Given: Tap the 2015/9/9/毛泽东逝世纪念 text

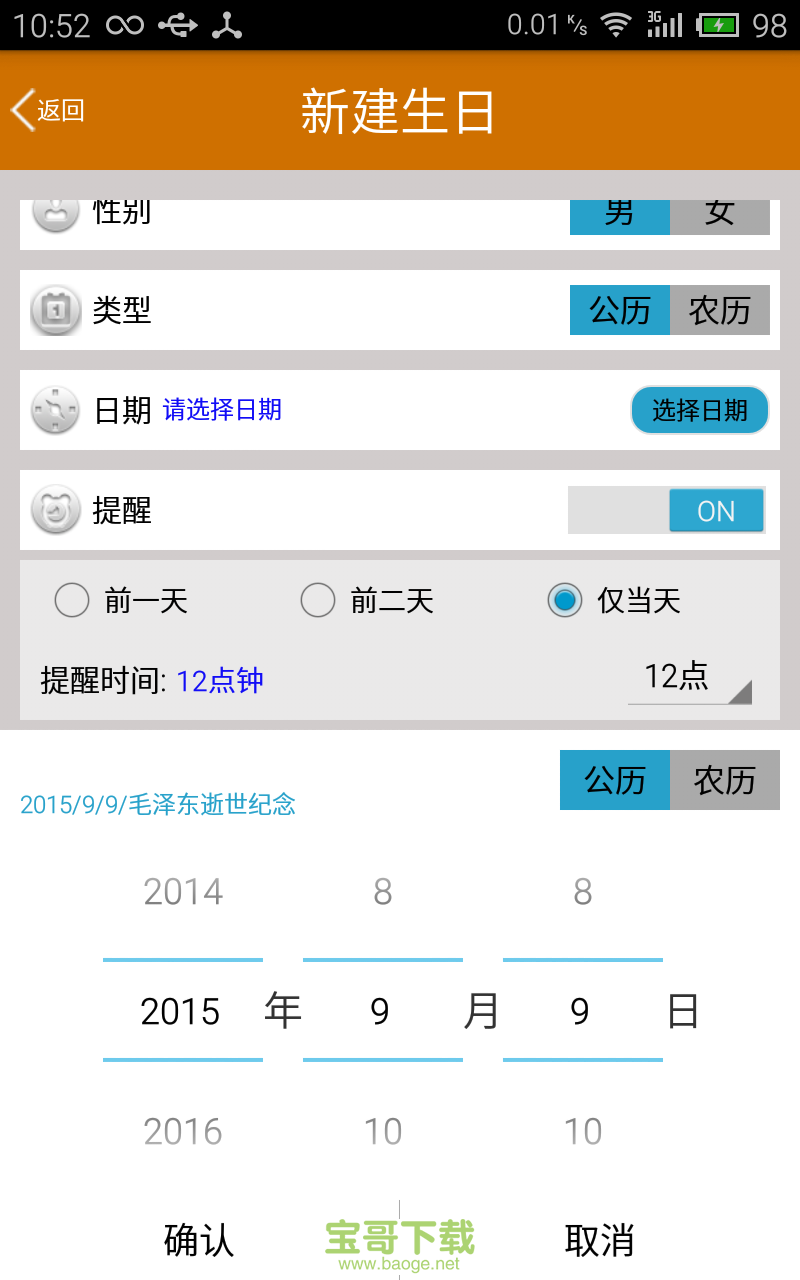Looking at the screenshot, I should tap(157, 804).
